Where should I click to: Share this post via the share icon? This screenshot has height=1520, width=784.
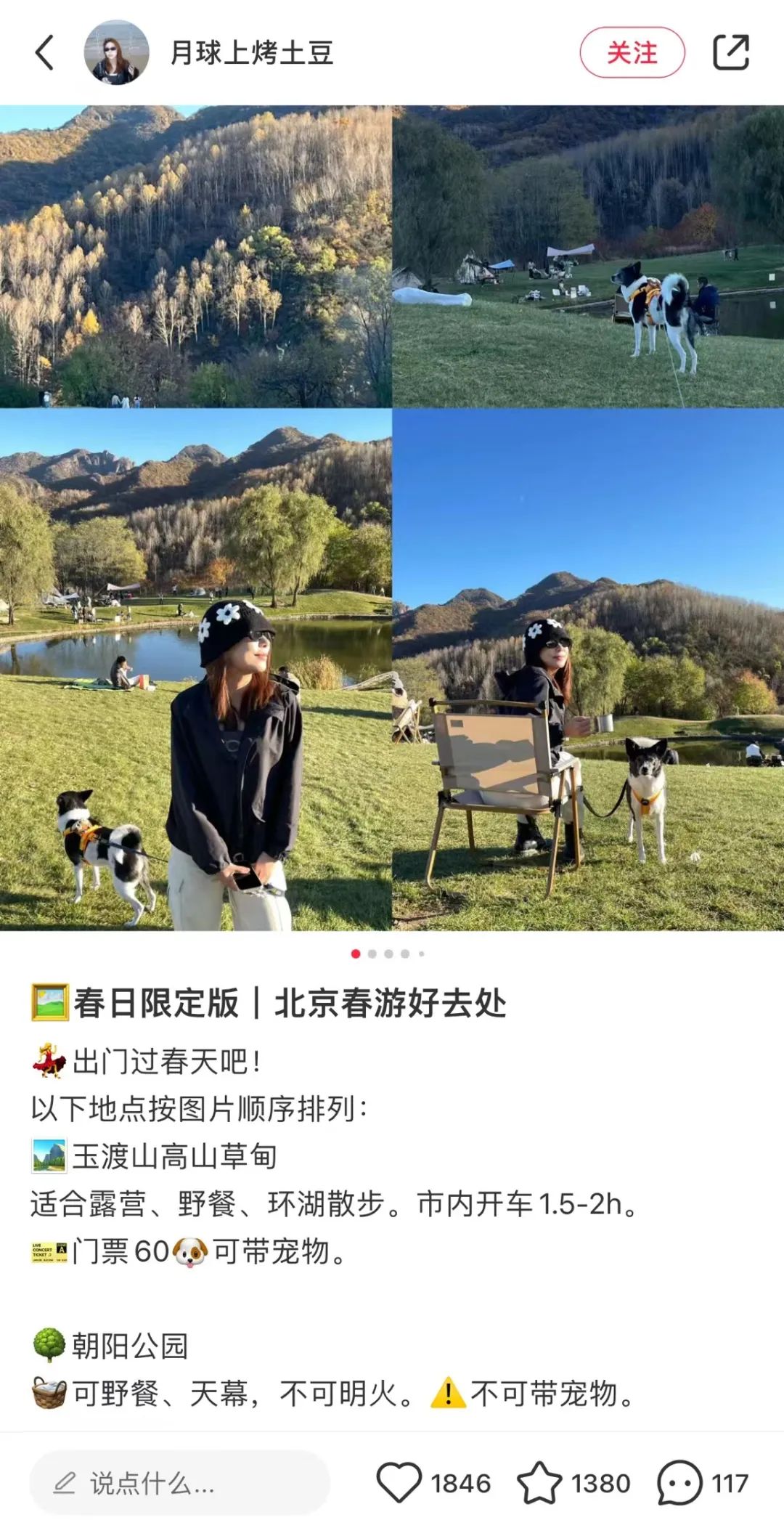730,53
